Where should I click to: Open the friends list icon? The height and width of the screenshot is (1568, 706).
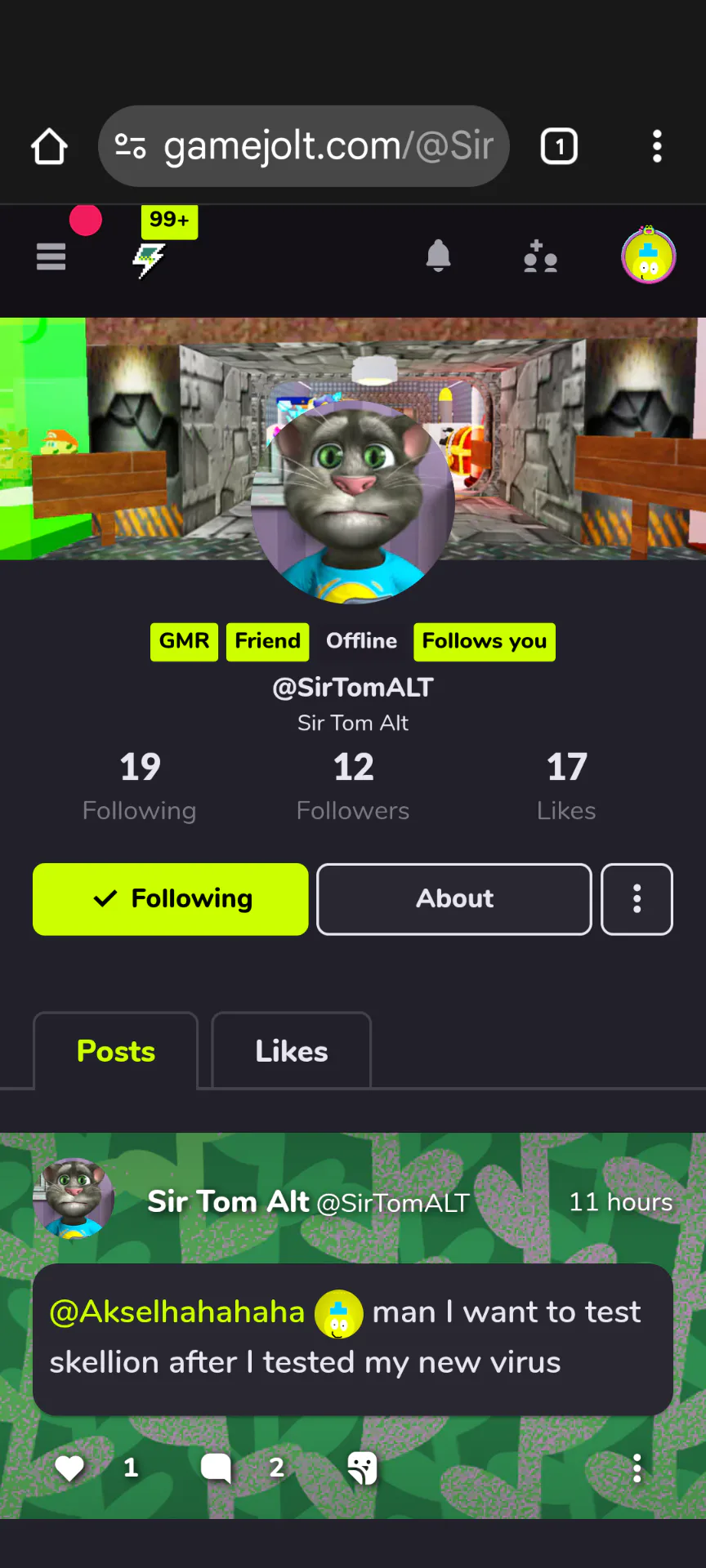click(x=540, y=257)
